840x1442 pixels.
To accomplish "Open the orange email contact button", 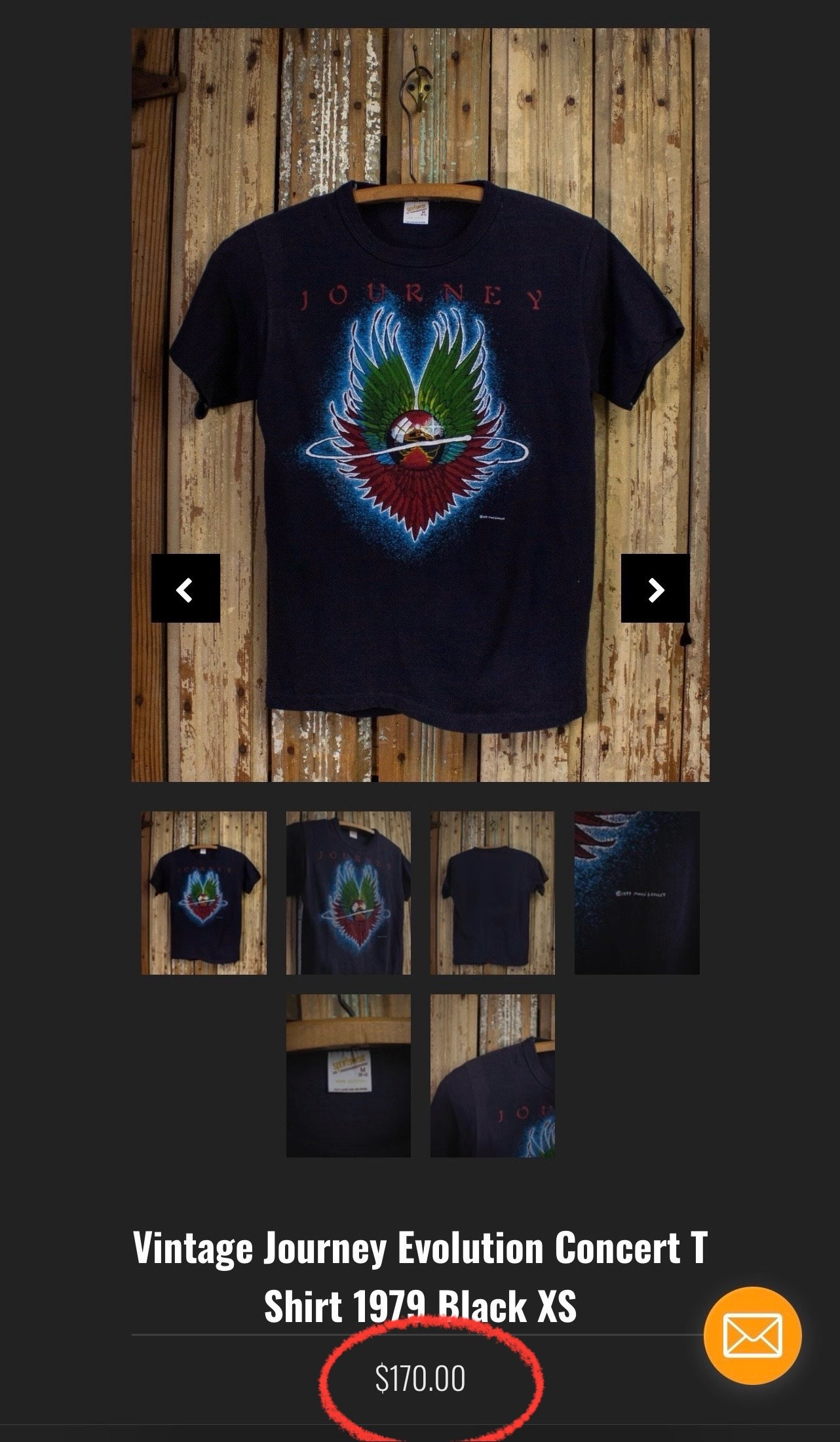I will tap(752, 1335).
